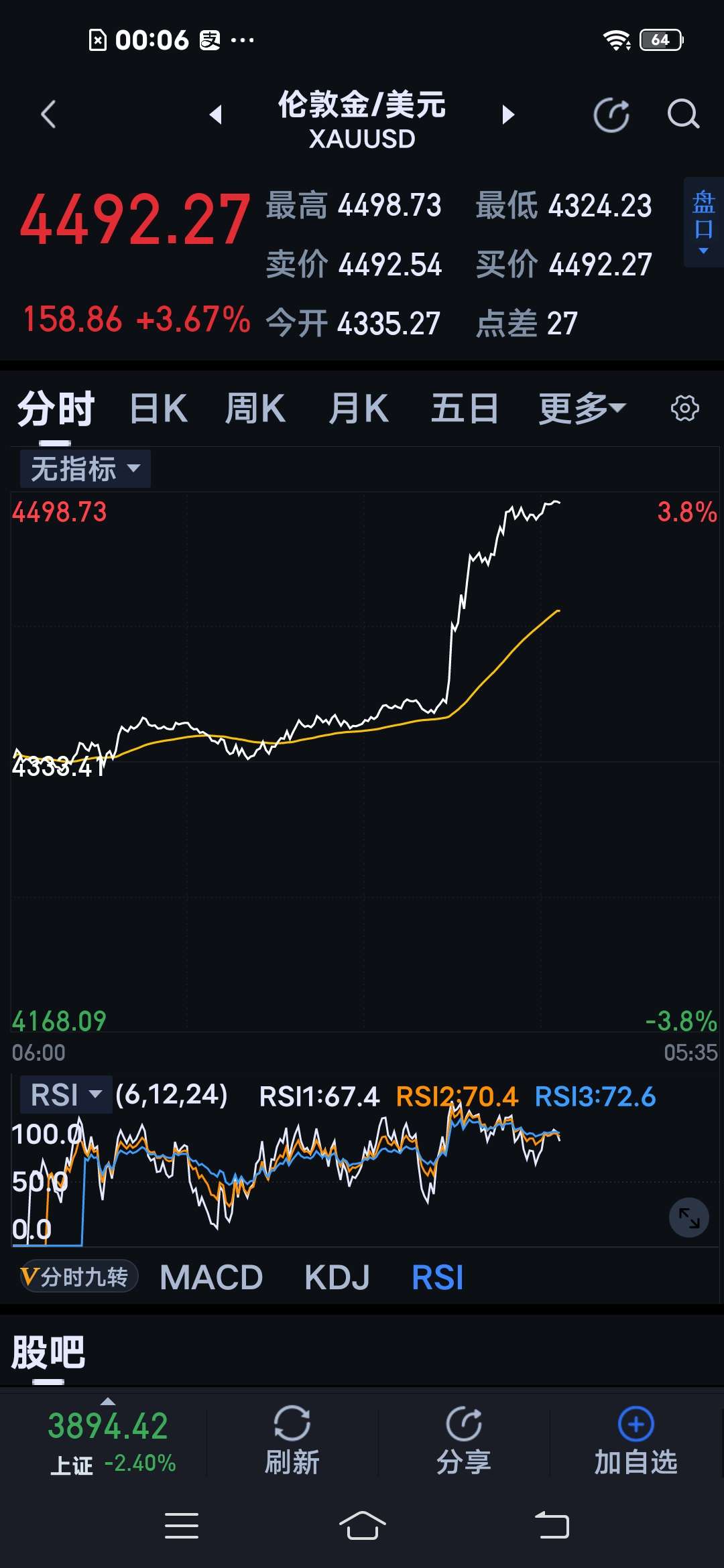Expand the chart to fullscreen
Screen dimensions: 724x1568
[689, 1218]
